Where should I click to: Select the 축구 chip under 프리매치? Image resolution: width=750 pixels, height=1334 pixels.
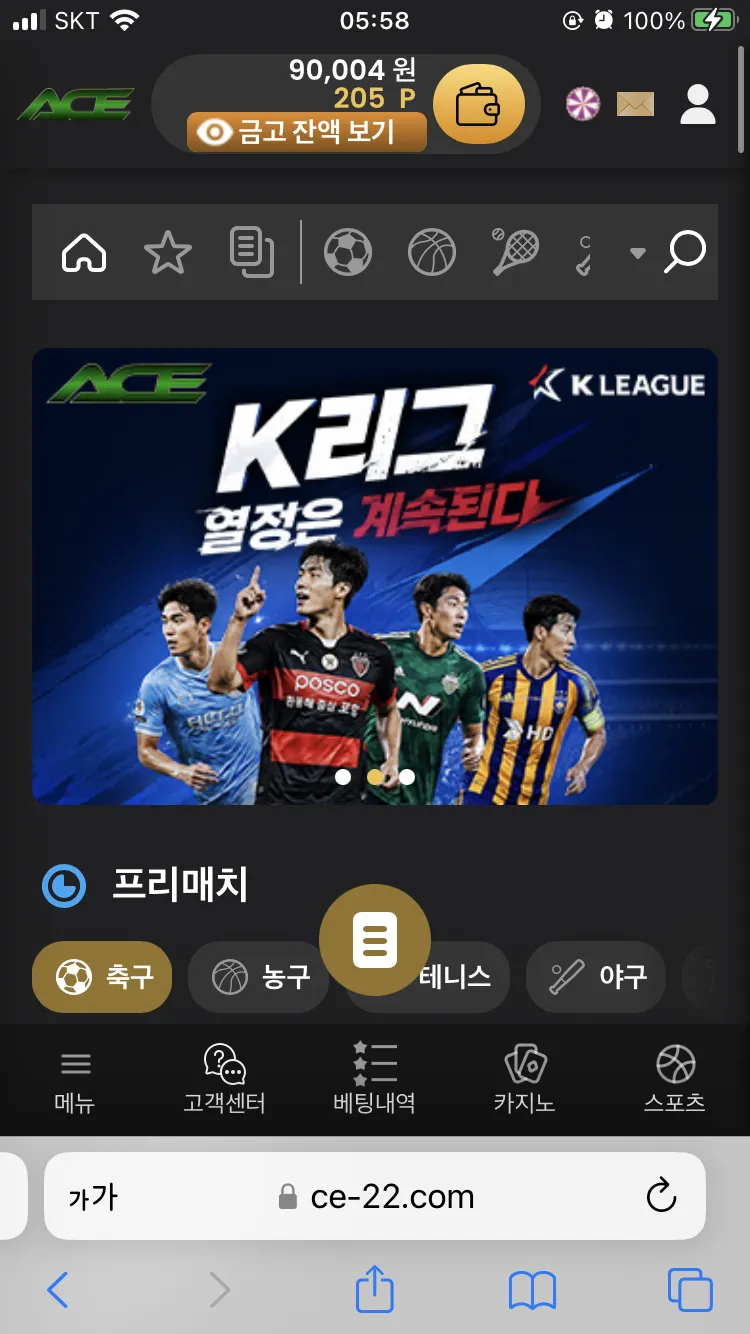102,977
